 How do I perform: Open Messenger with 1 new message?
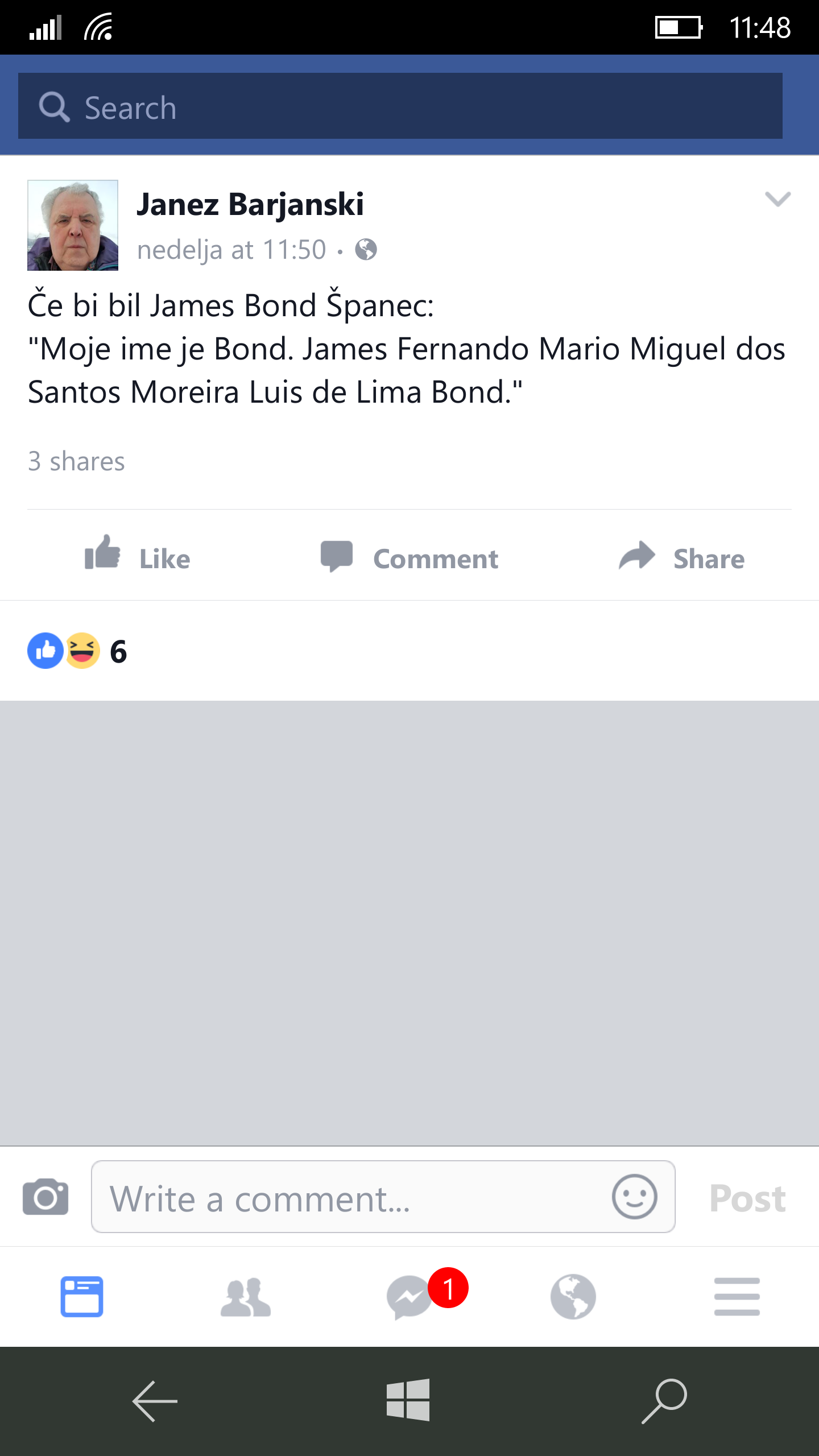[x=411, y=1297]
